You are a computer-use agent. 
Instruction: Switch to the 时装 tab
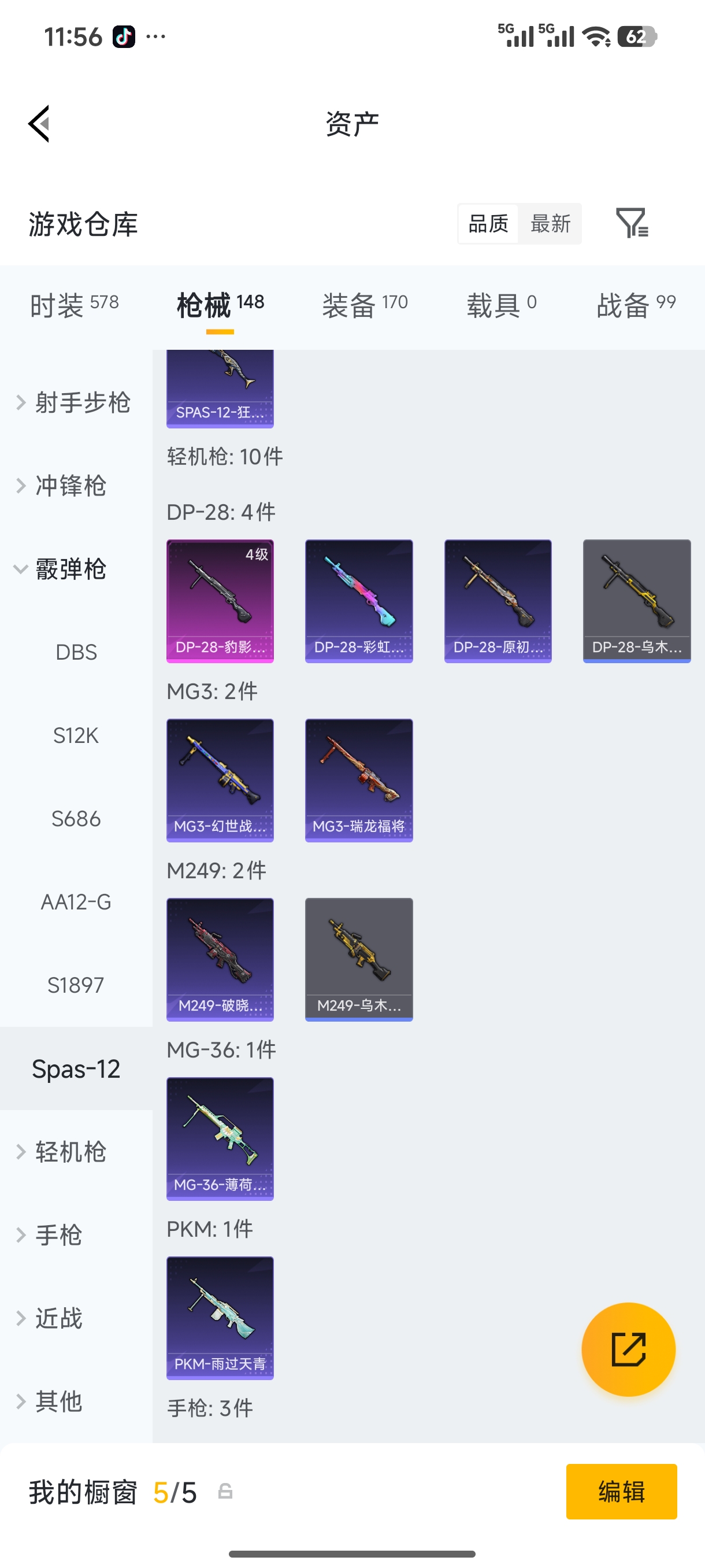click(x=74, y=304)
